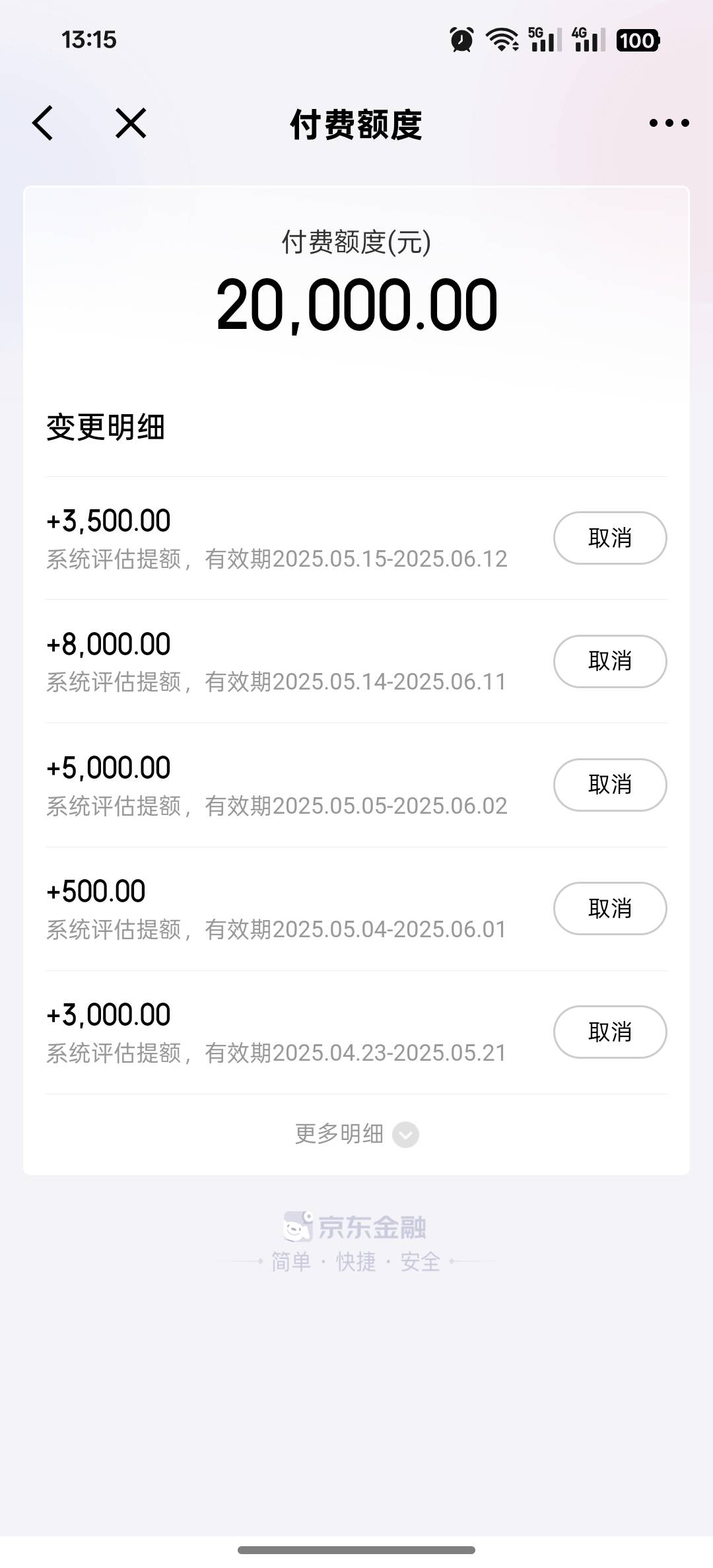713x1568 pixels.
Task: Tap 取消 for the +3,000.00 entry
Action: click(610, 1032)
